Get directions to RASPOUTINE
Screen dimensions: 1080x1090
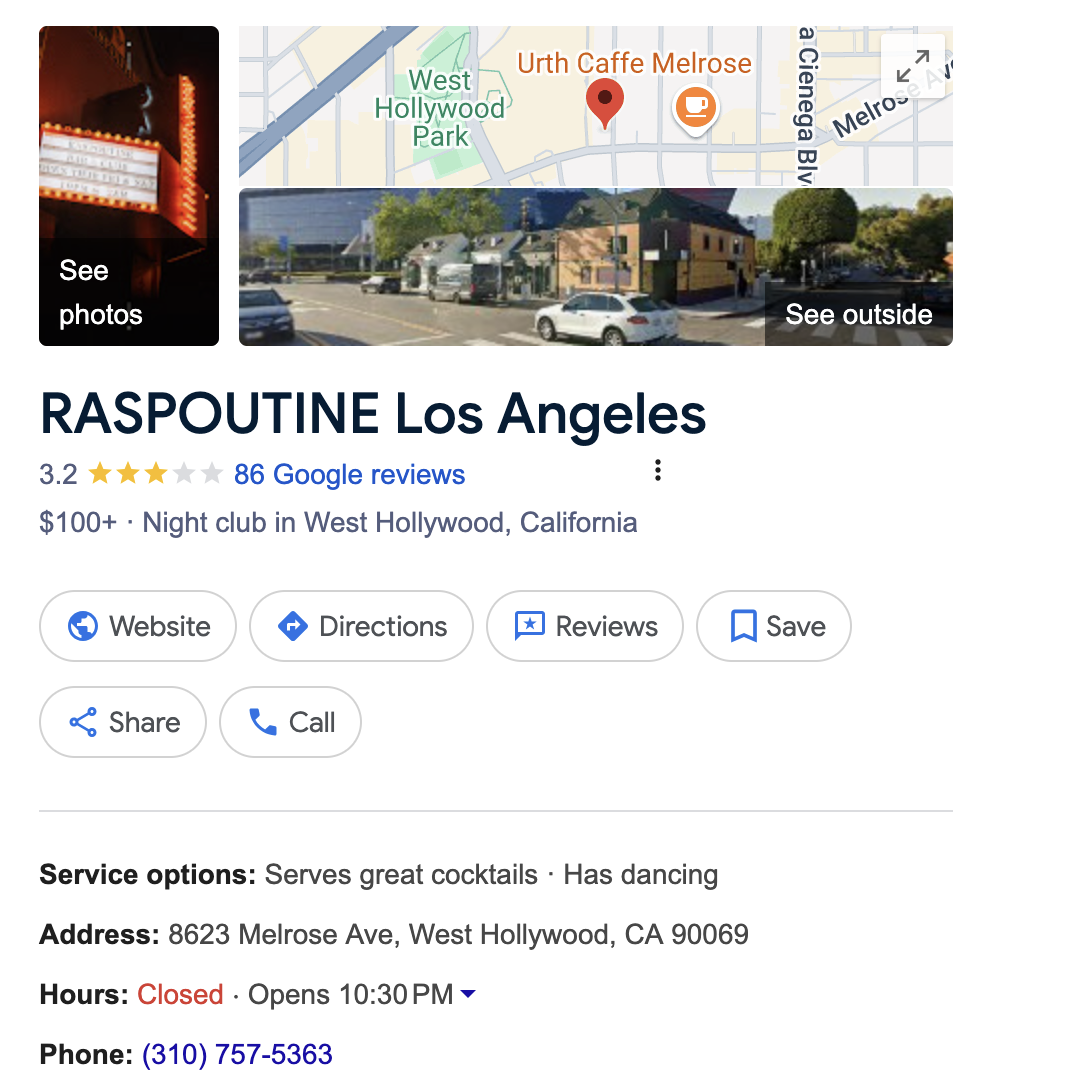click(x=361, y=626)
